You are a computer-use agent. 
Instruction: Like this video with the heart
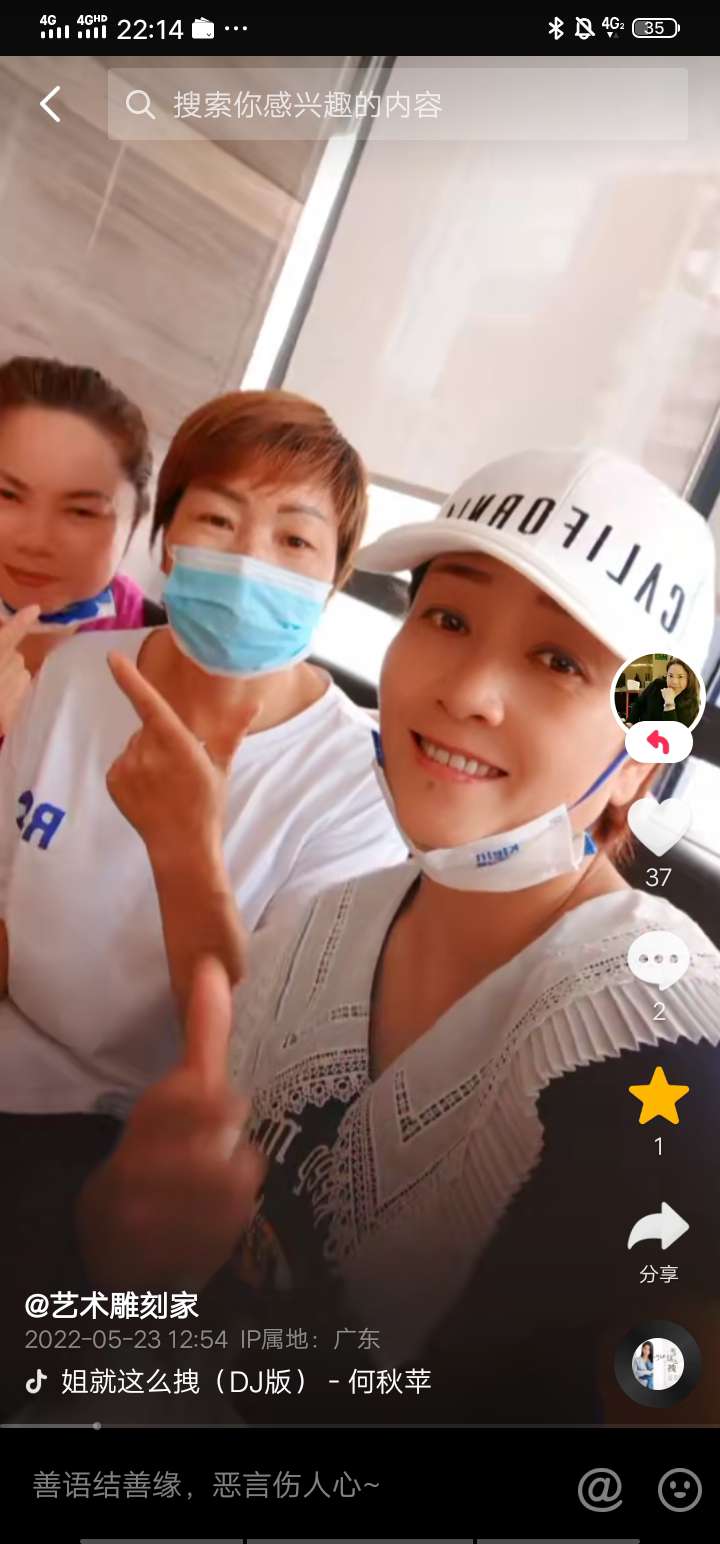pos(658,827)
